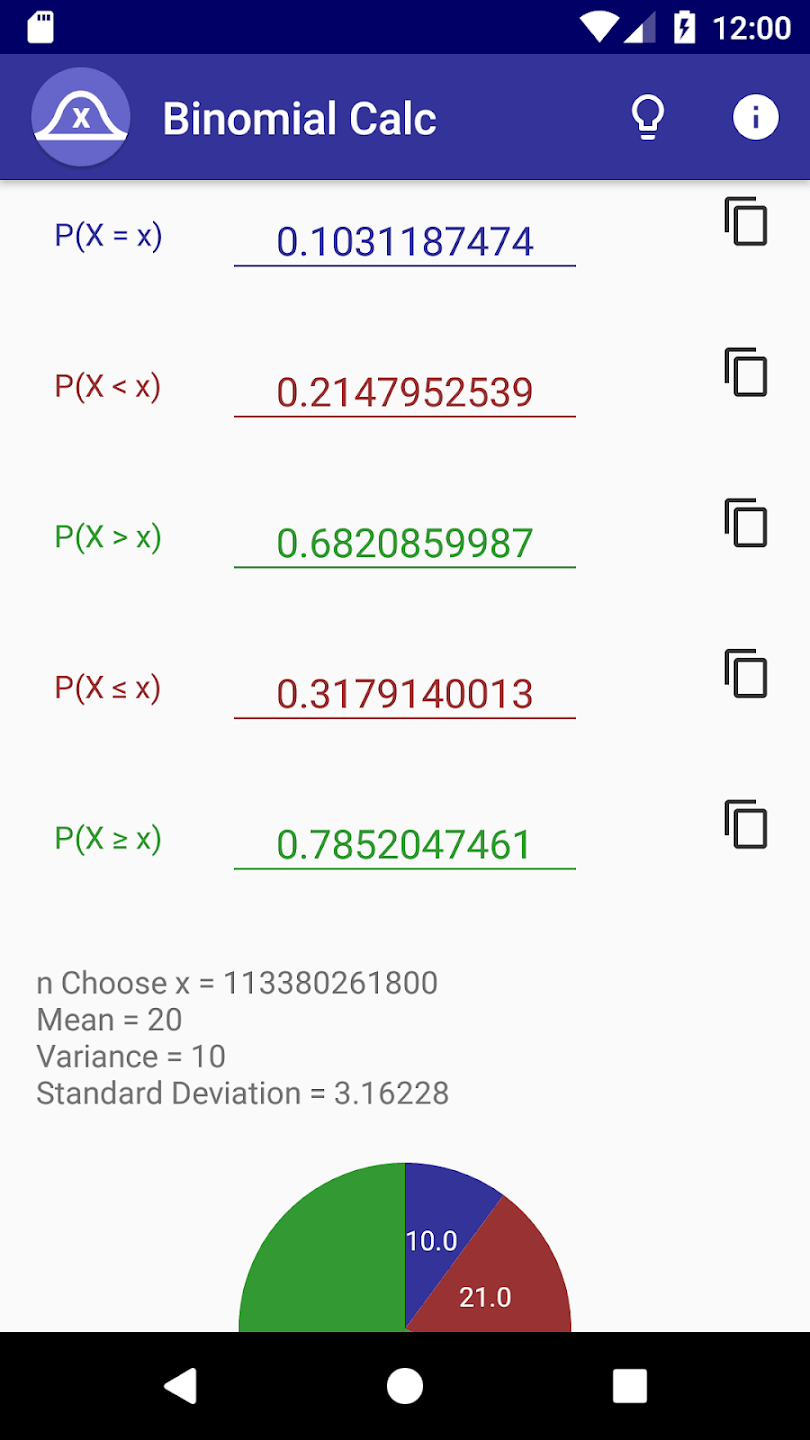The width and height of the screenshot is (810, 1440).
Task: Copy the P(X > x) result
Action: (x=746, y=523)
